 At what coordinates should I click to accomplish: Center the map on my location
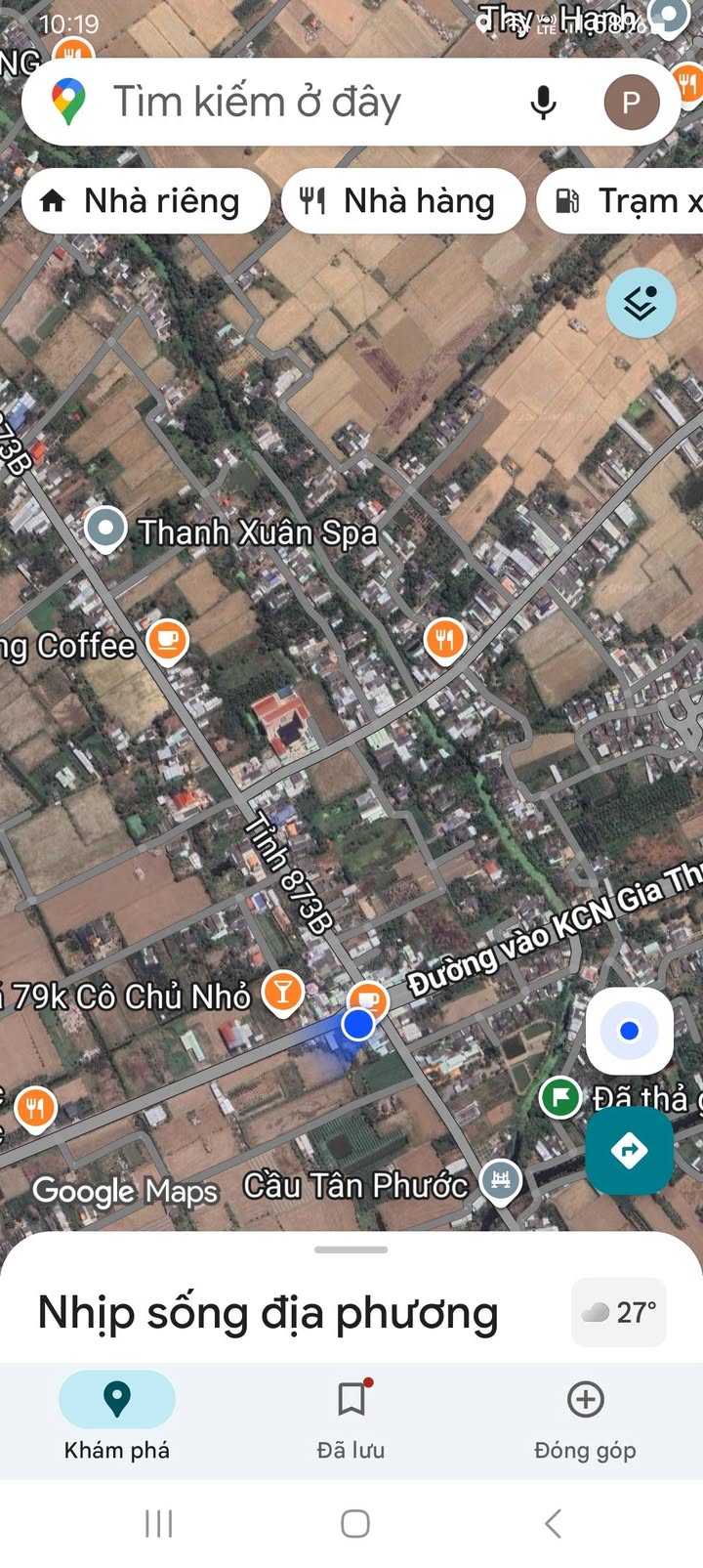tap(629, 1031)
